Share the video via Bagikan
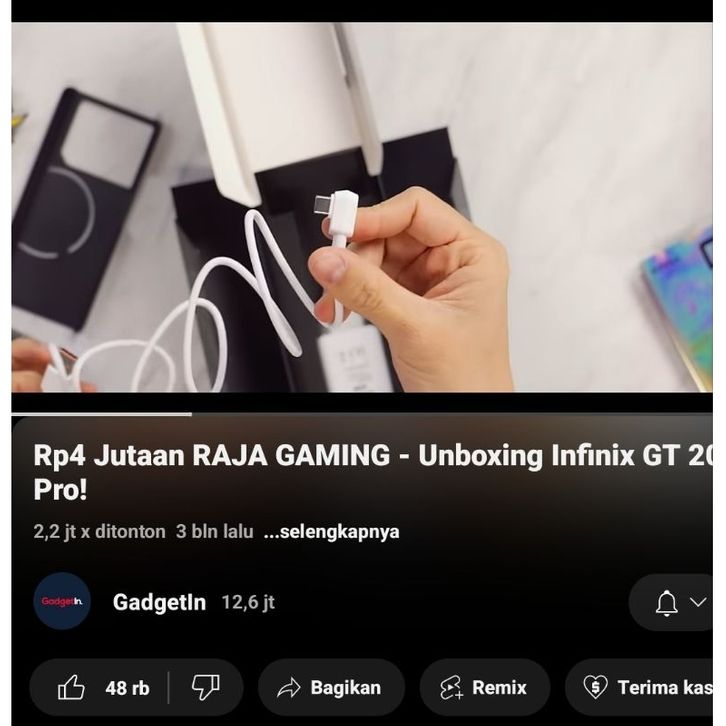This screenshot has width=726, height=726. tap(330, 687)
